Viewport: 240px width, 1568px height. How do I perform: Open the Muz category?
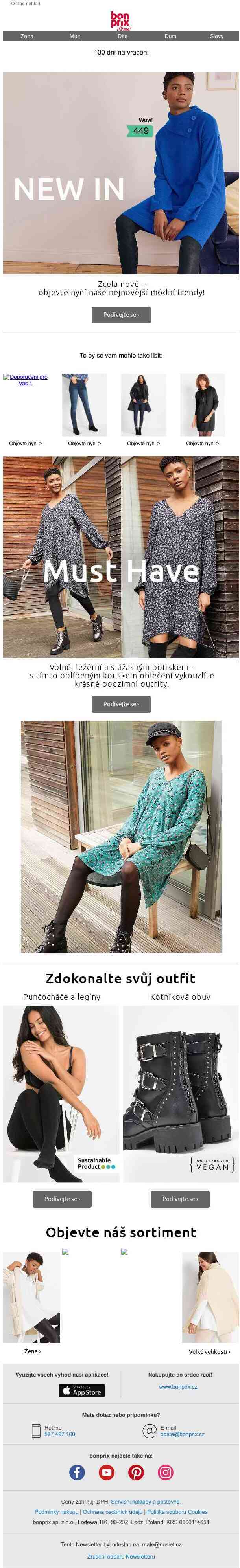click(74, 37)
